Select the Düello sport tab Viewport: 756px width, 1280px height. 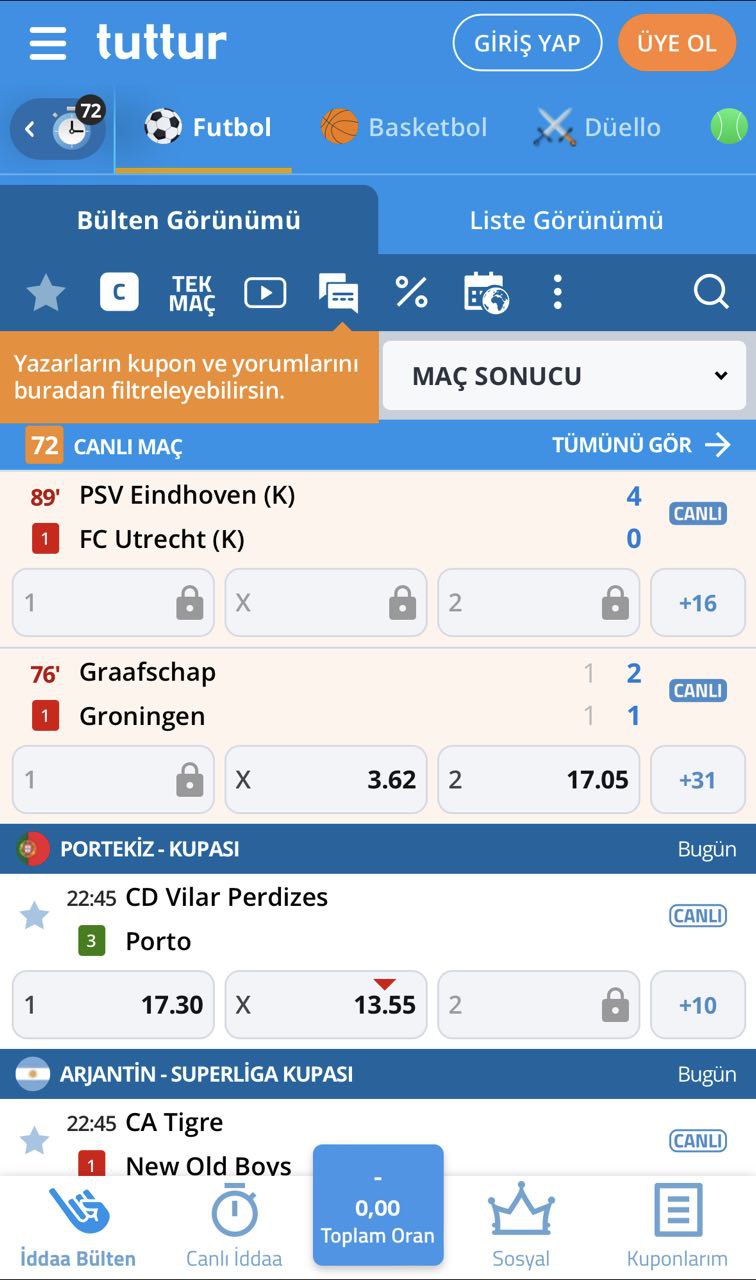[597, 127]
